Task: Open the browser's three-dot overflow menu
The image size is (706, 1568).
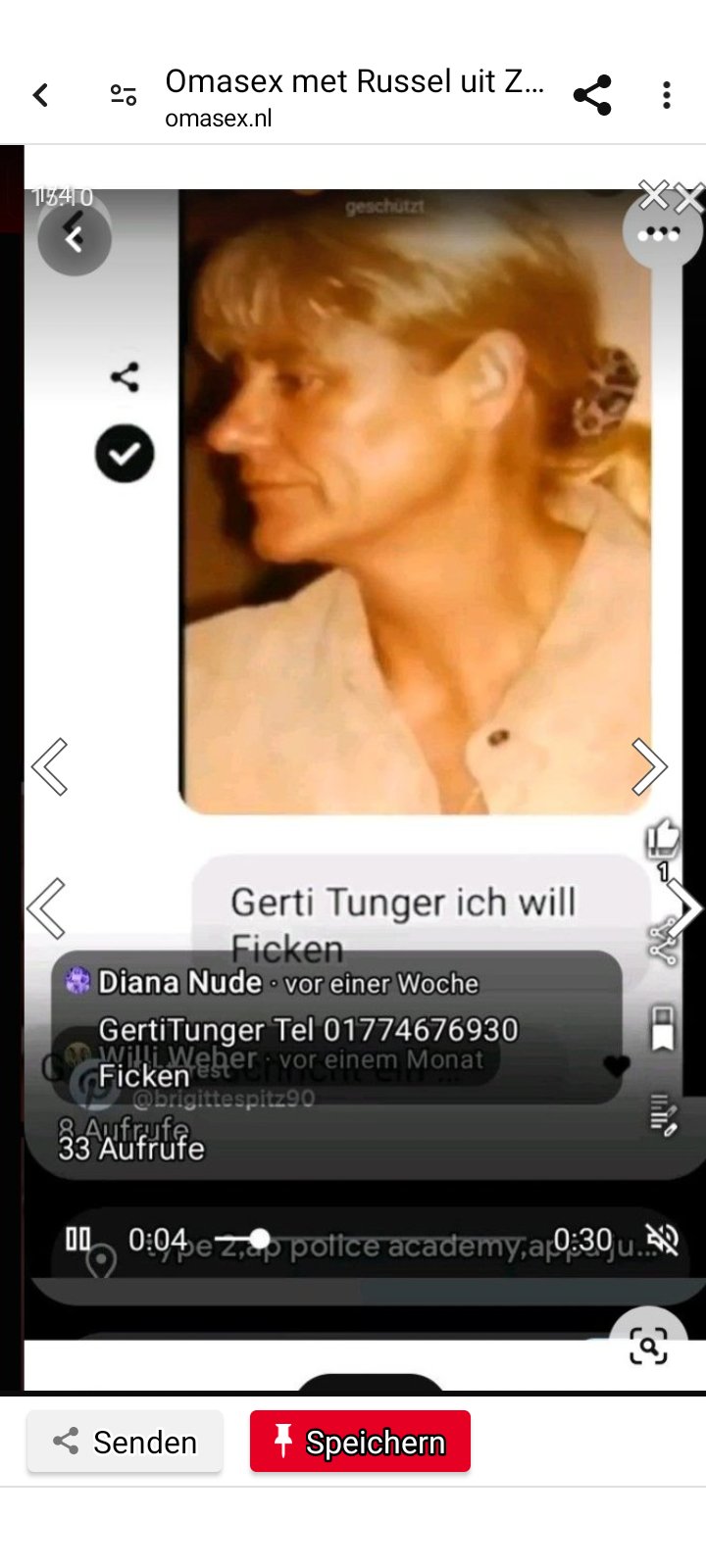Action: coord(667,95)
